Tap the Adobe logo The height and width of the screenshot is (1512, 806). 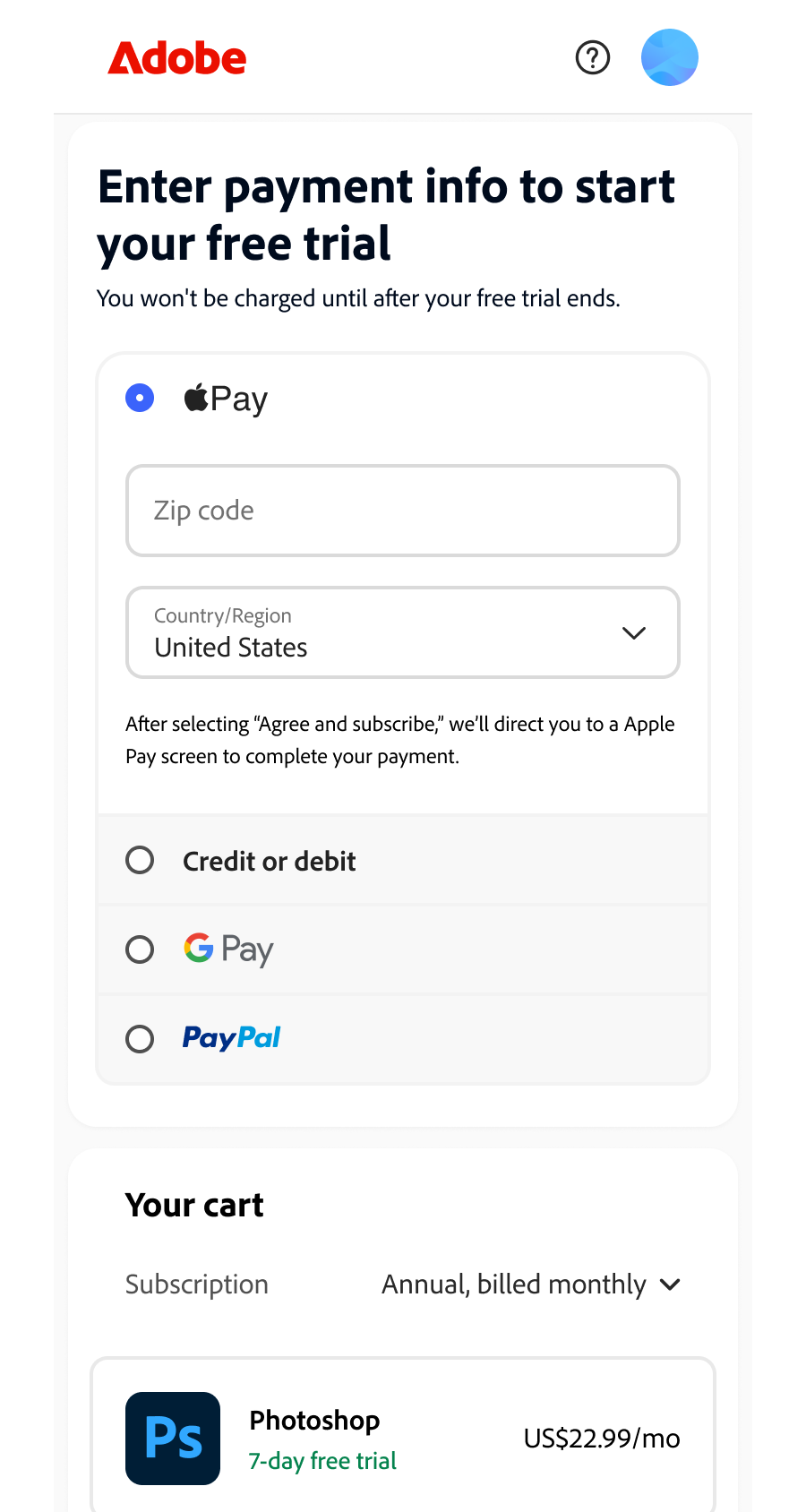pos(177,58)
